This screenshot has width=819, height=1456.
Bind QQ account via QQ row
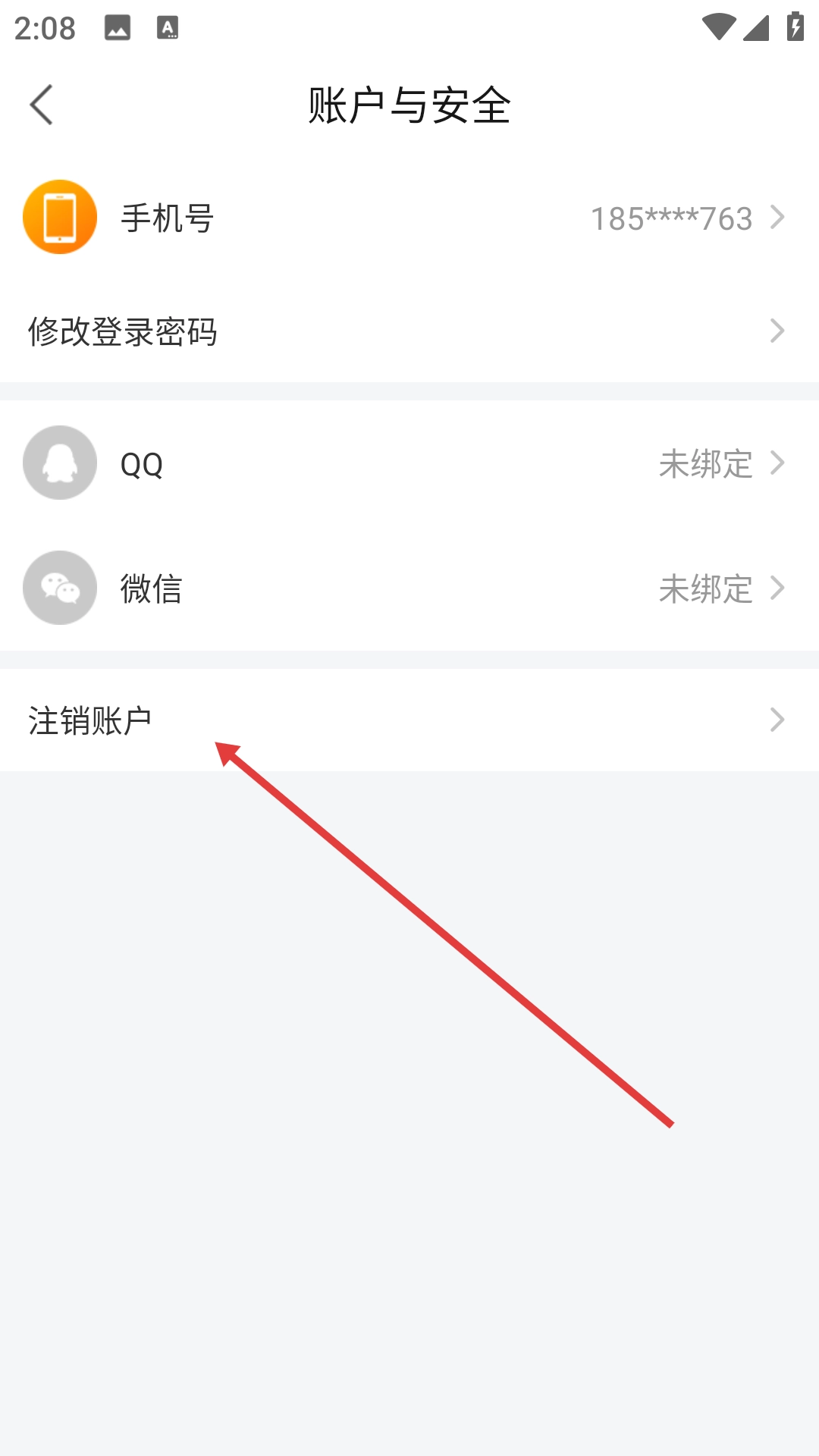pos(409,463)
